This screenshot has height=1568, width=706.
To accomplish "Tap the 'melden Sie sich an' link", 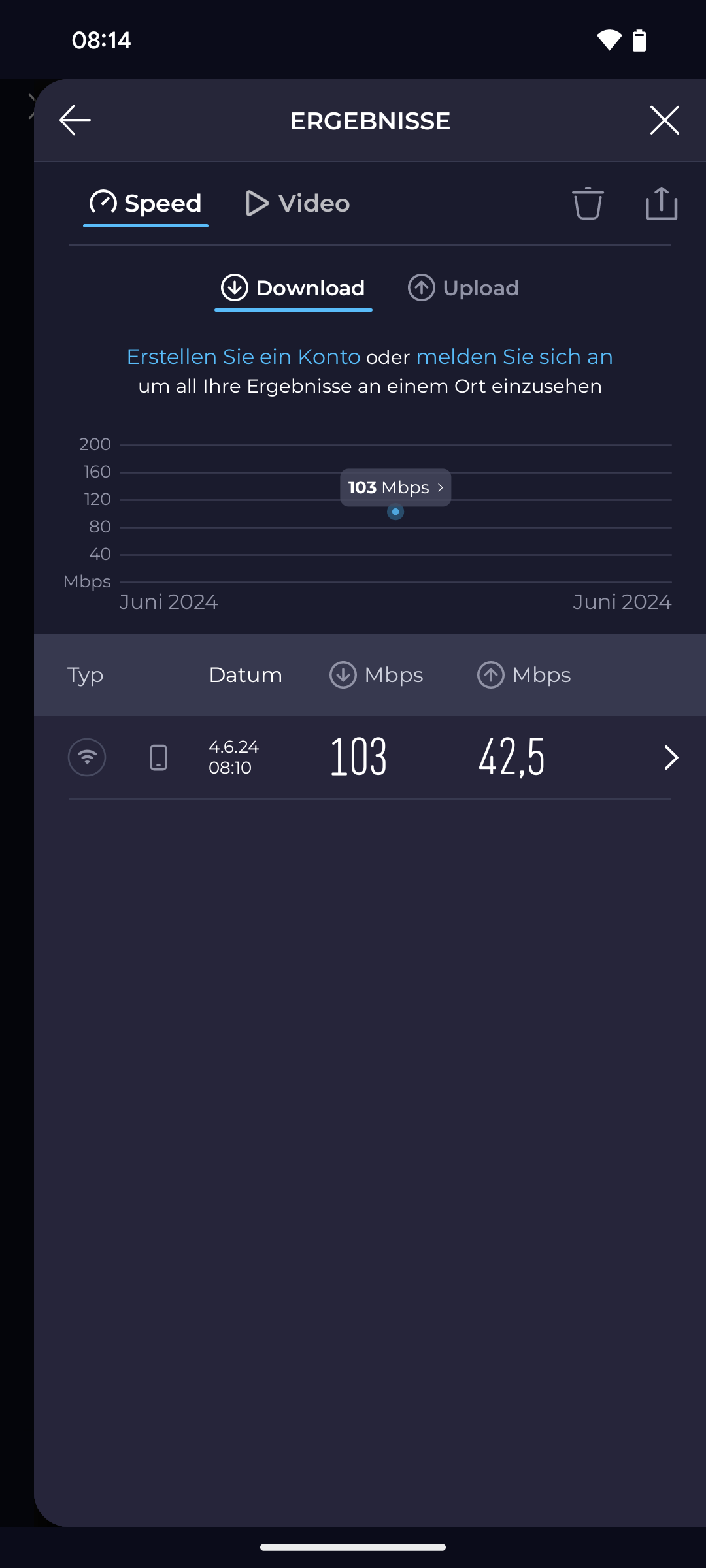I will pos(514,357).
